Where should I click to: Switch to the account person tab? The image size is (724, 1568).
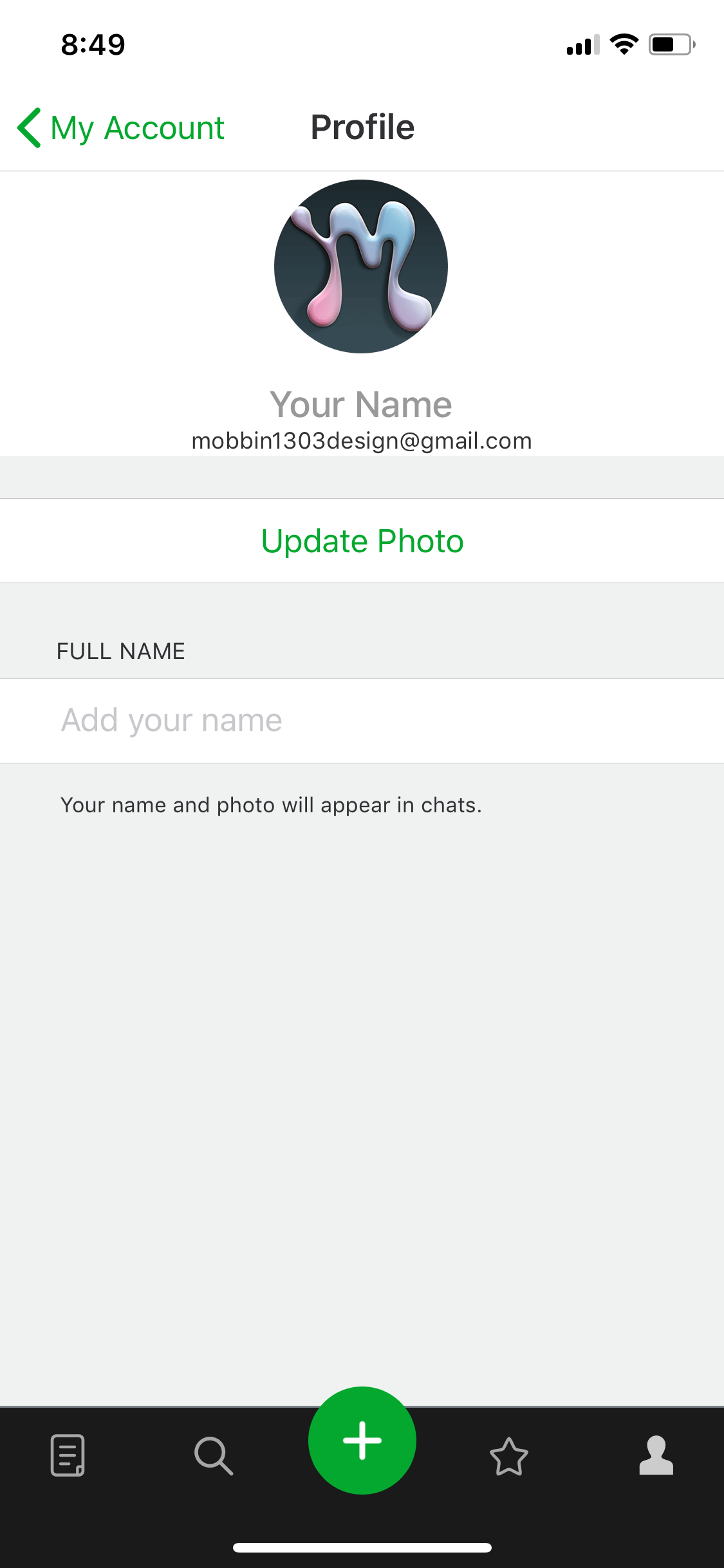(656, 1455)
